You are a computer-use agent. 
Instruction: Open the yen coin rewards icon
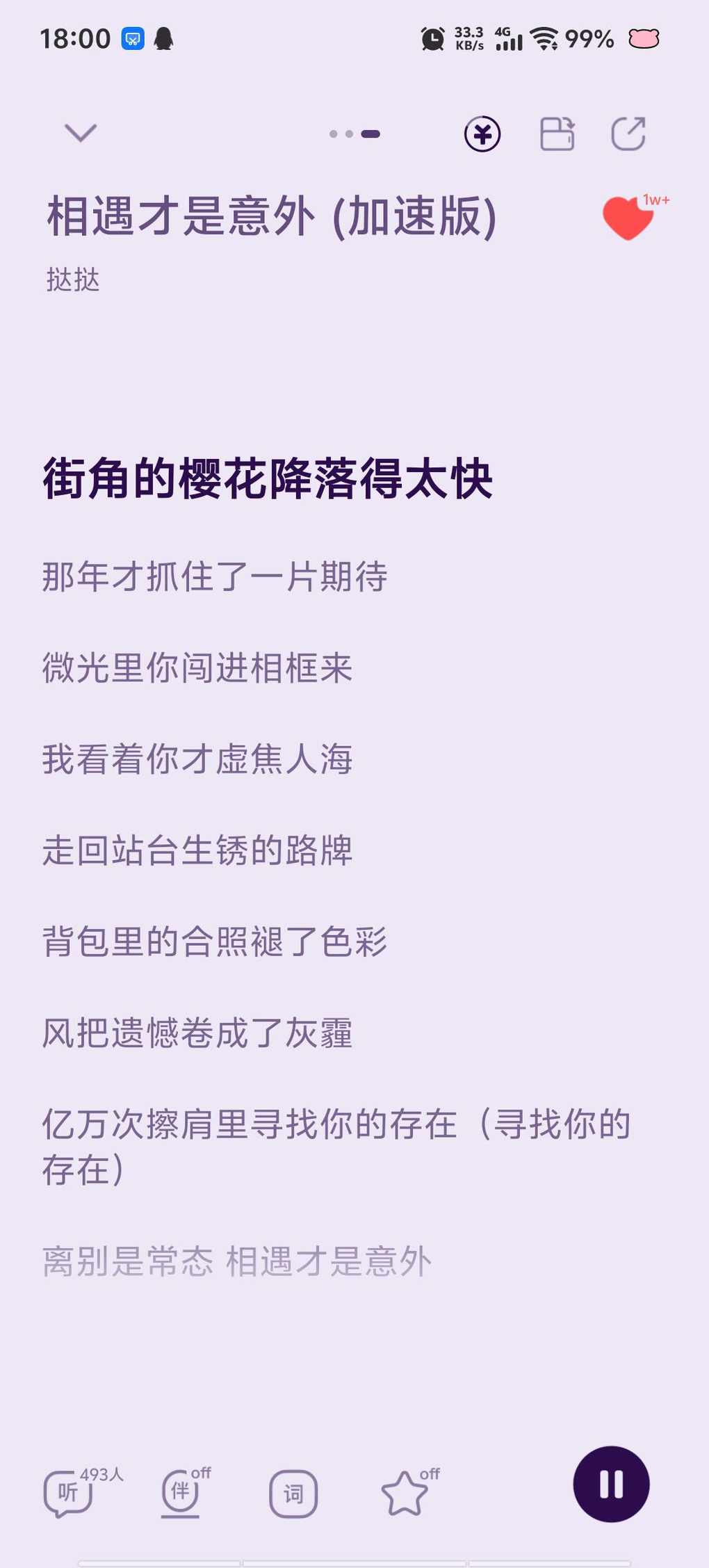(x=482, y=134)
